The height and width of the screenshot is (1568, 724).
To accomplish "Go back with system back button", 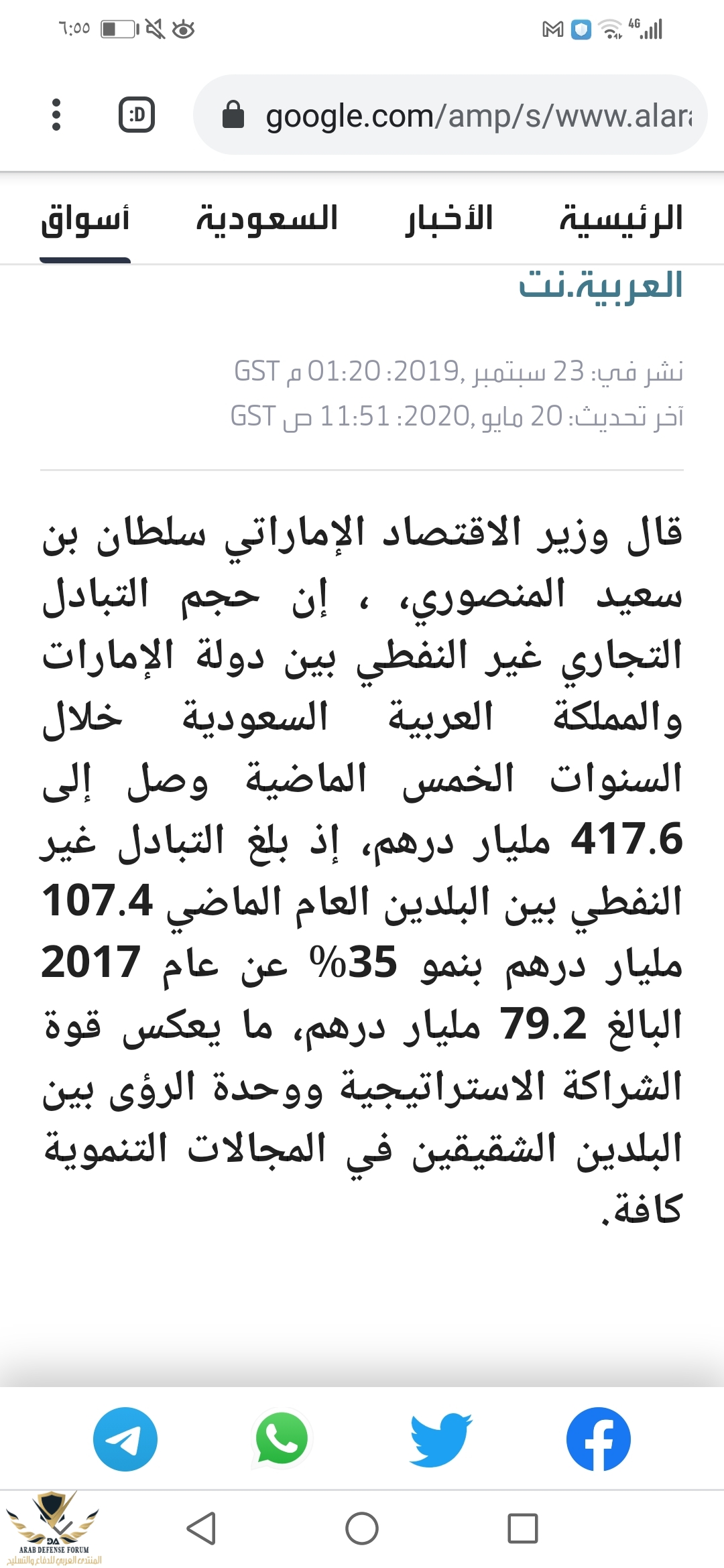I will click(x=201, y=1528).
